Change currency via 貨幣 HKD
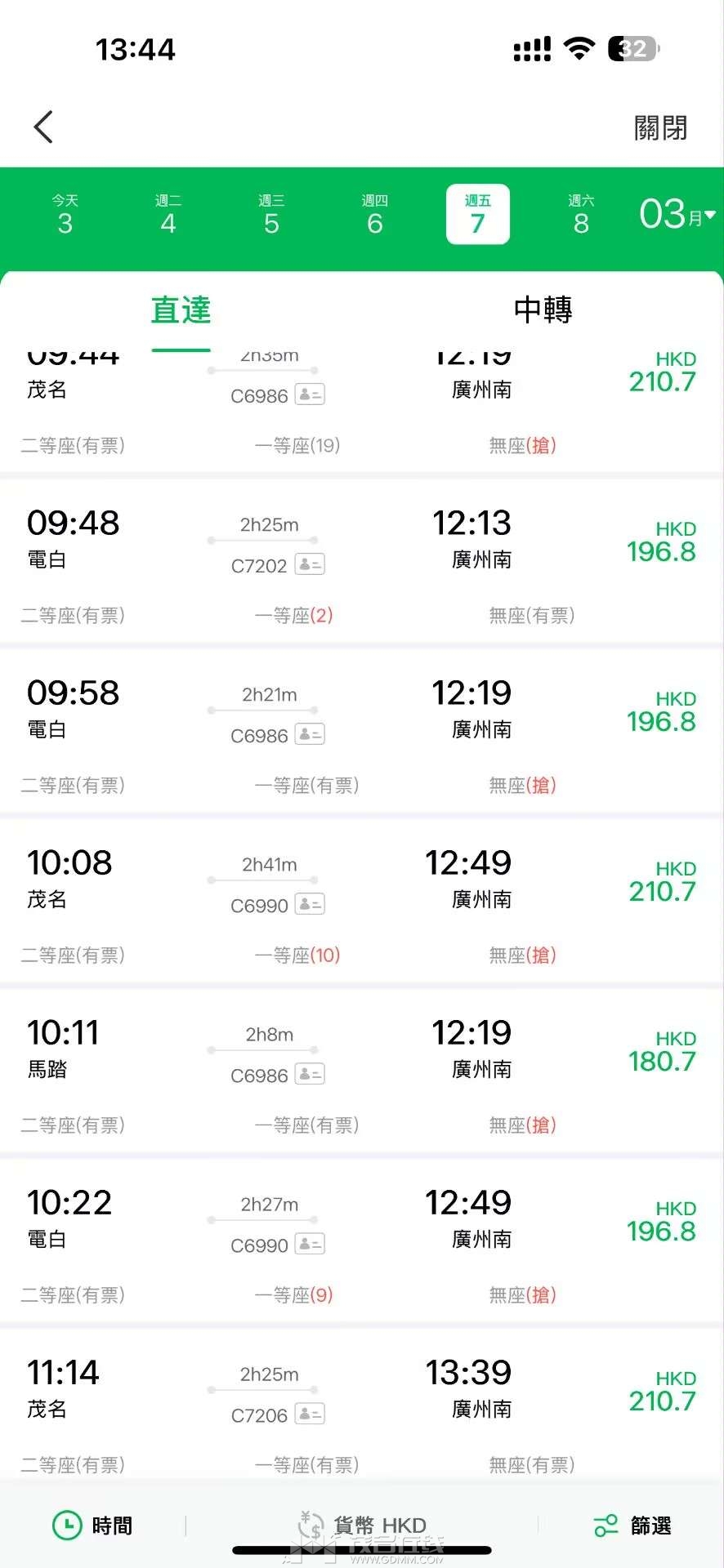Screen dimensions: 724x1568 [363, 1525]
